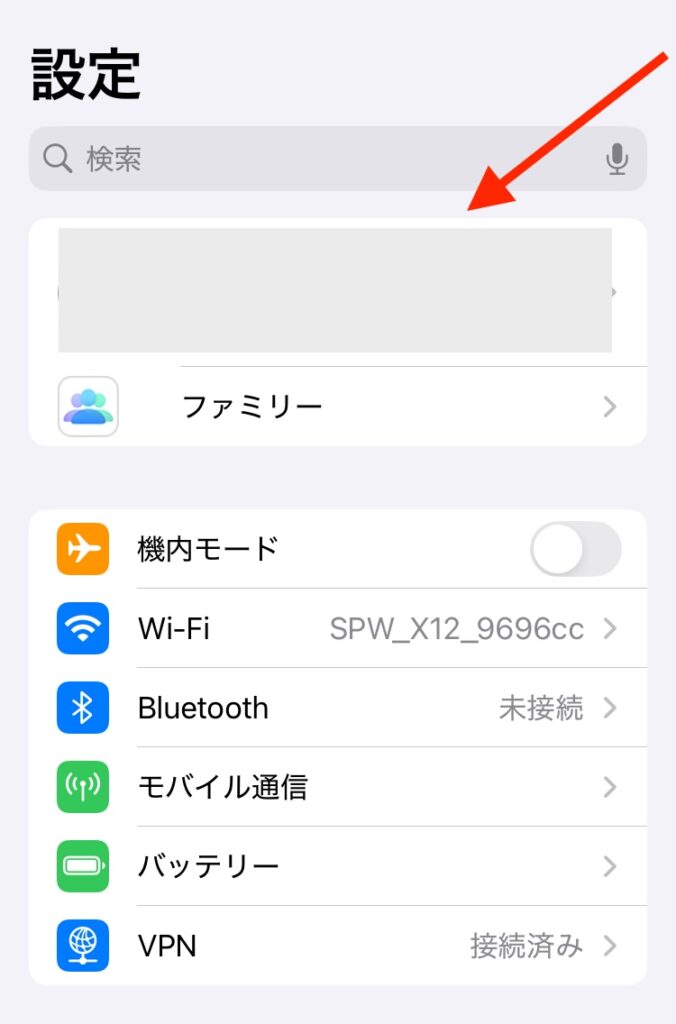Open the greyed-out account row above ファミリー

coord(336,291)
